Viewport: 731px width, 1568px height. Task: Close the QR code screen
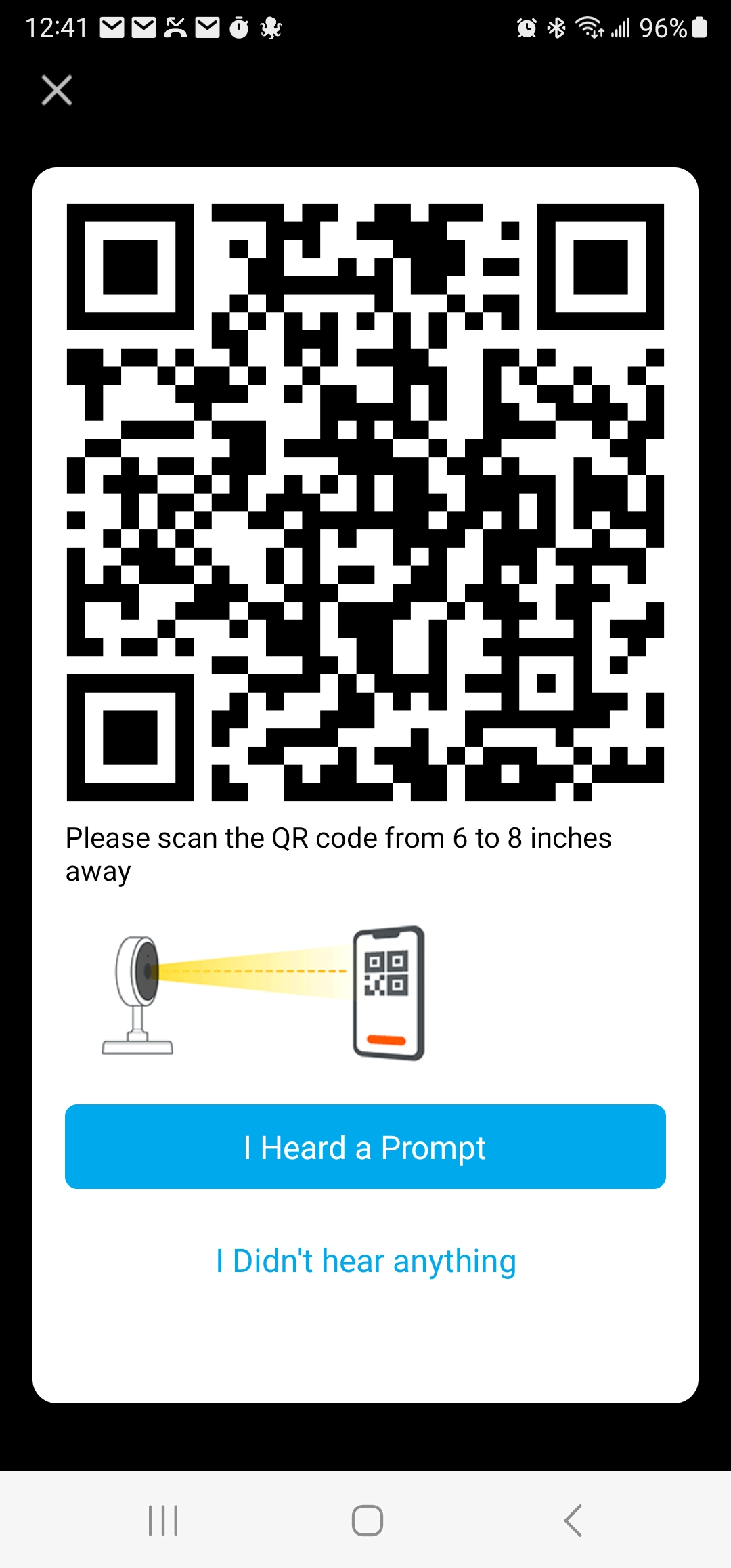(57, 90)
